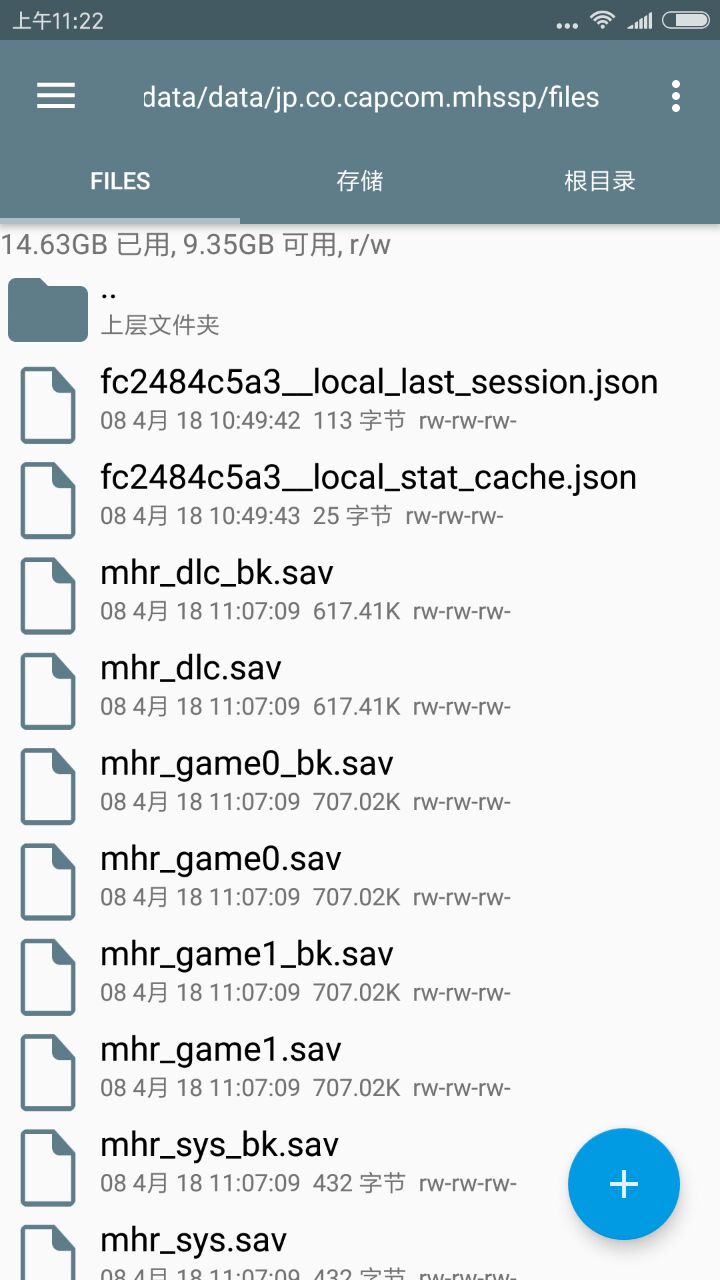
Task: Open the three-dot overflow menu
Action: point(676,96)
